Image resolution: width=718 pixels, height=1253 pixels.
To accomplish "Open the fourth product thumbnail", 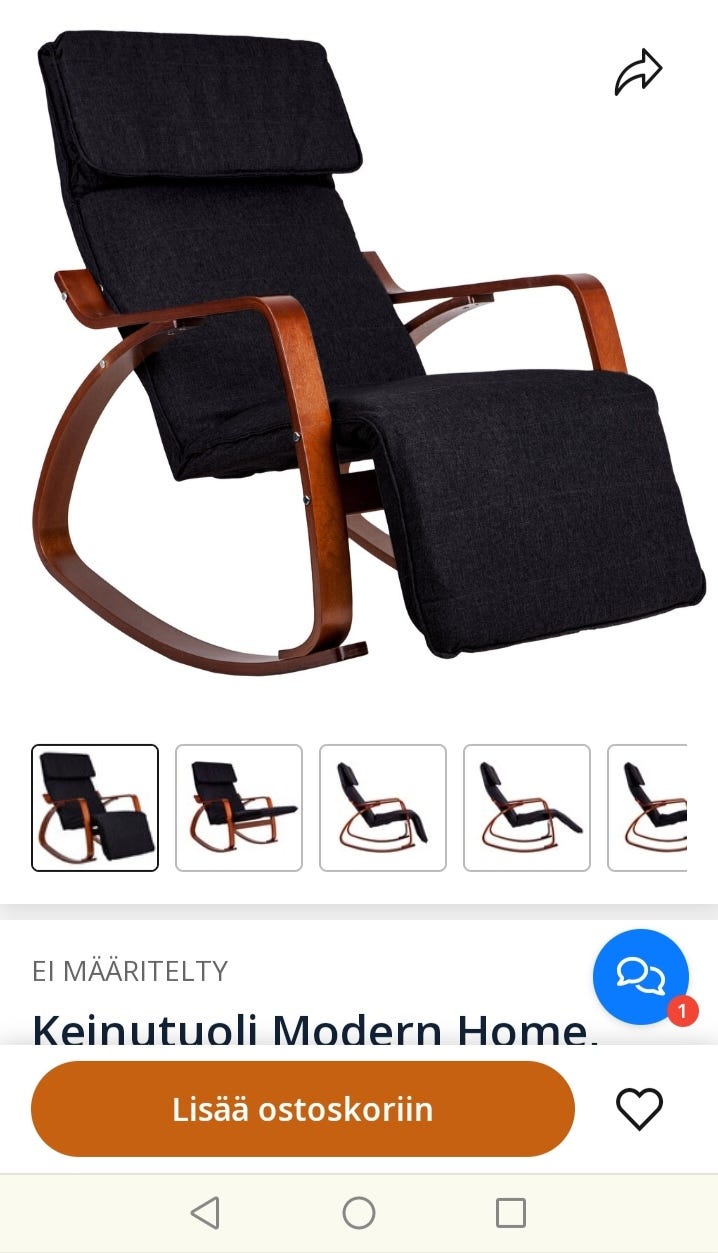I will click(527, 808).
